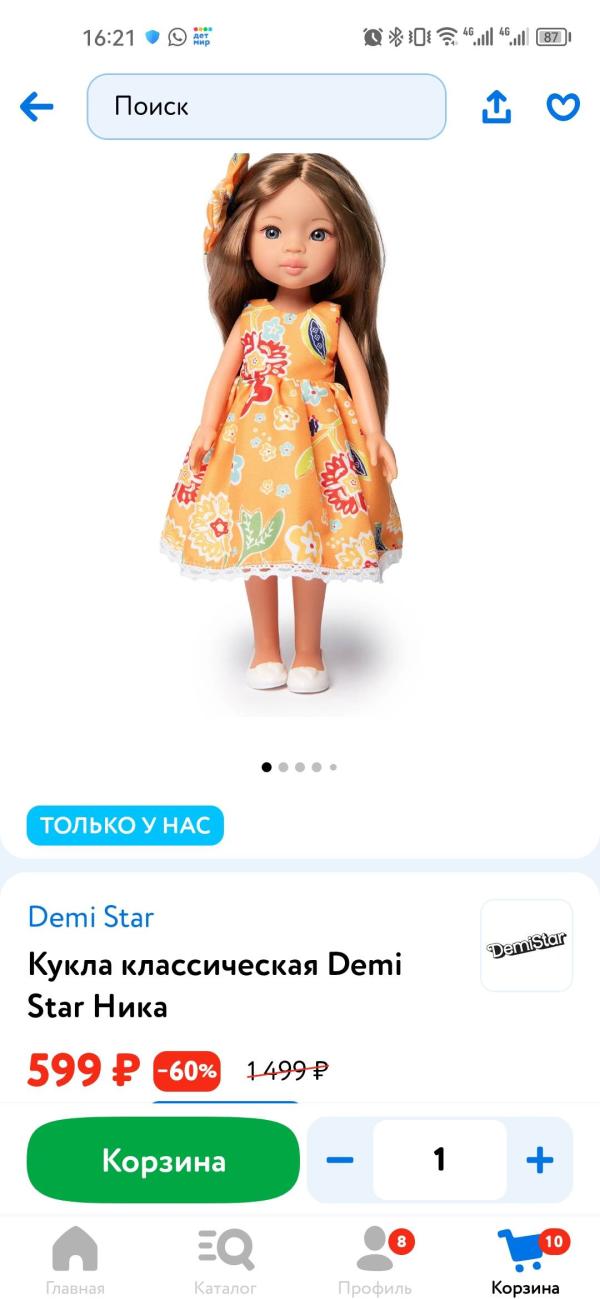
Task: Open the DemiStar brand logo tile
Action: tap(527, 945)
